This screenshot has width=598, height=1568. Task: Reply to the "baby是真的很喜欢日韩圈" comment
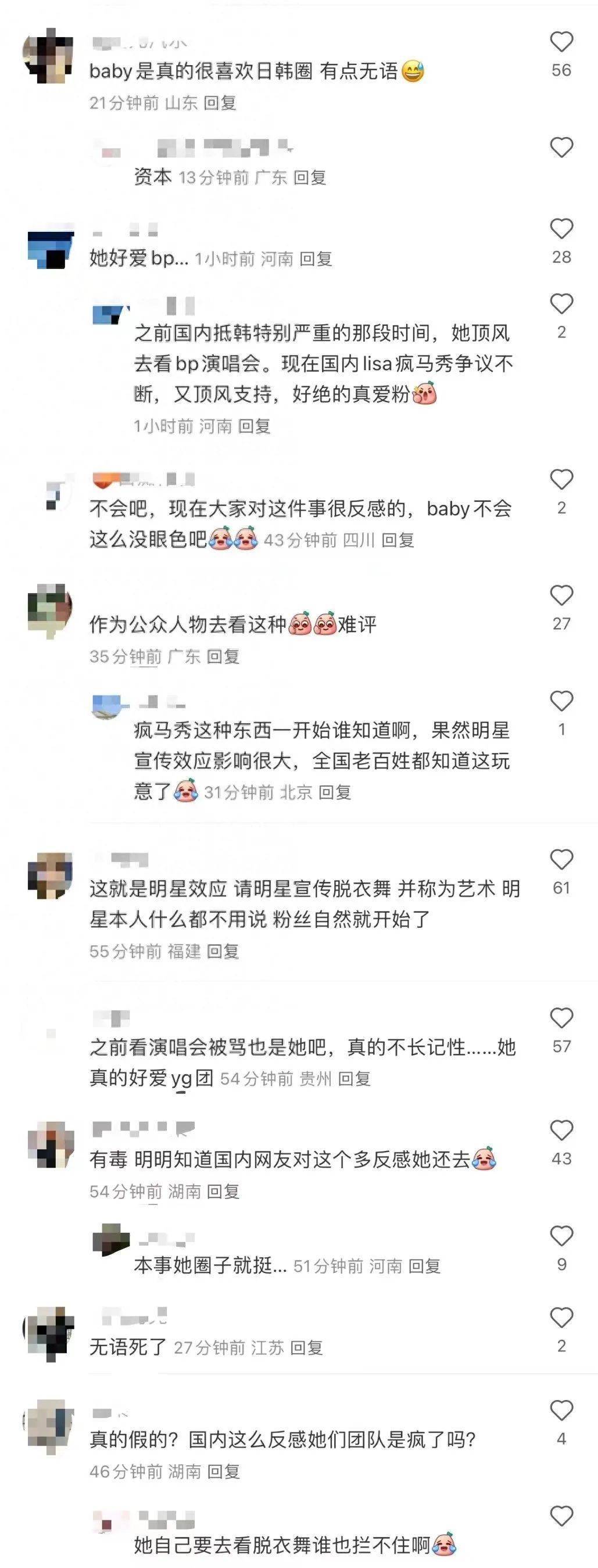(x=220, y=103)
